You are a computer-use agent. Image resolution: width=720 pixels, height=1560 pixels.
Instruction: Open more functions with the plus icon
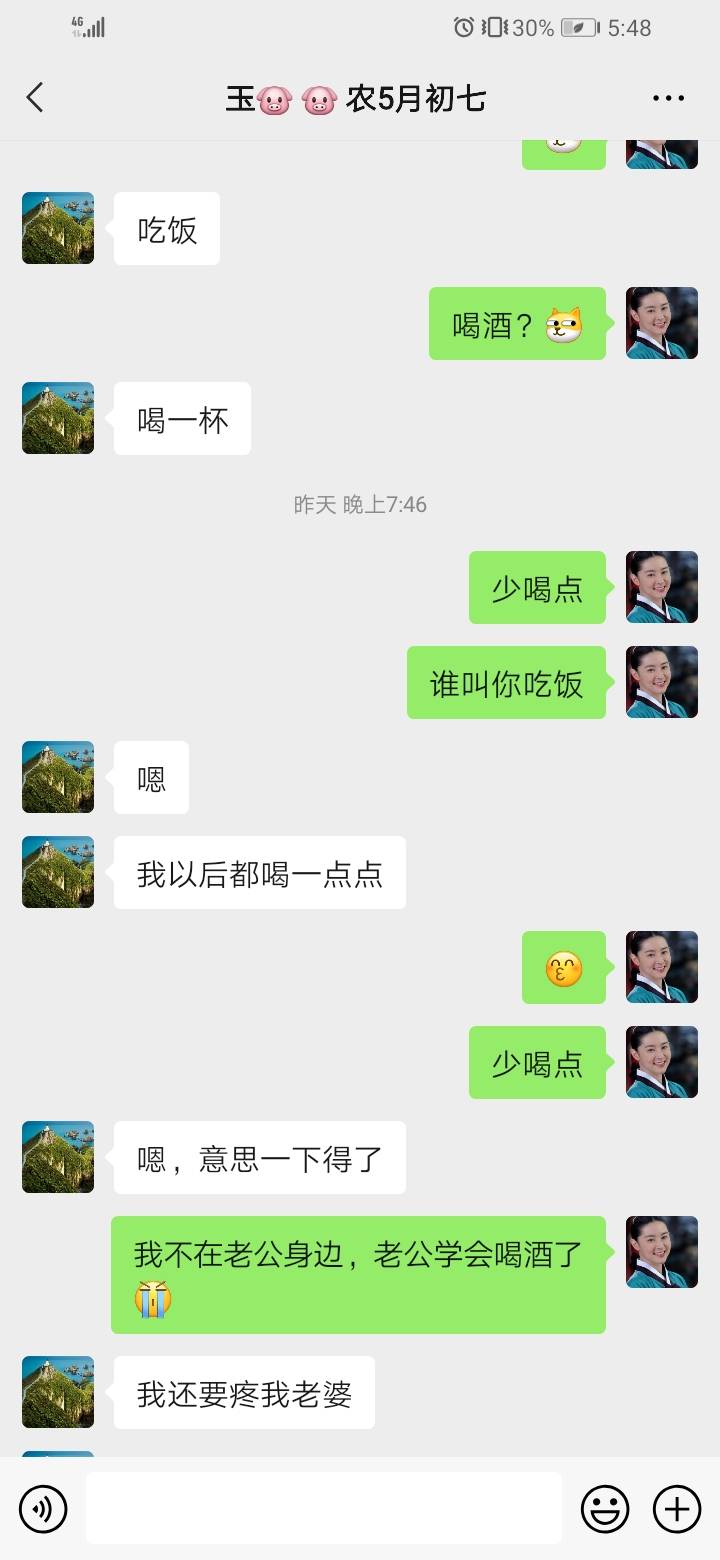click(x=678, y=1509)
